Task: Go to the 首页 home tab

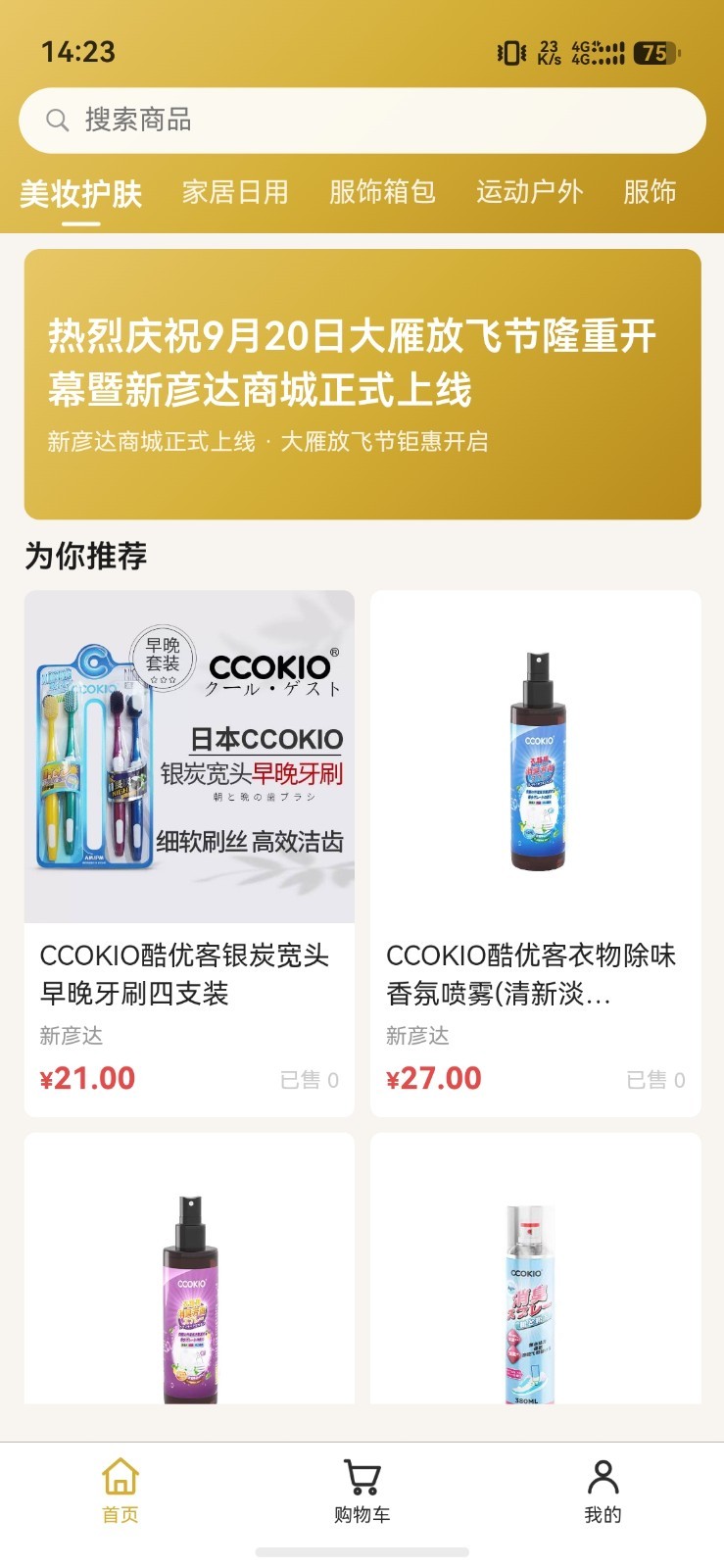Action: (121, 1491)
